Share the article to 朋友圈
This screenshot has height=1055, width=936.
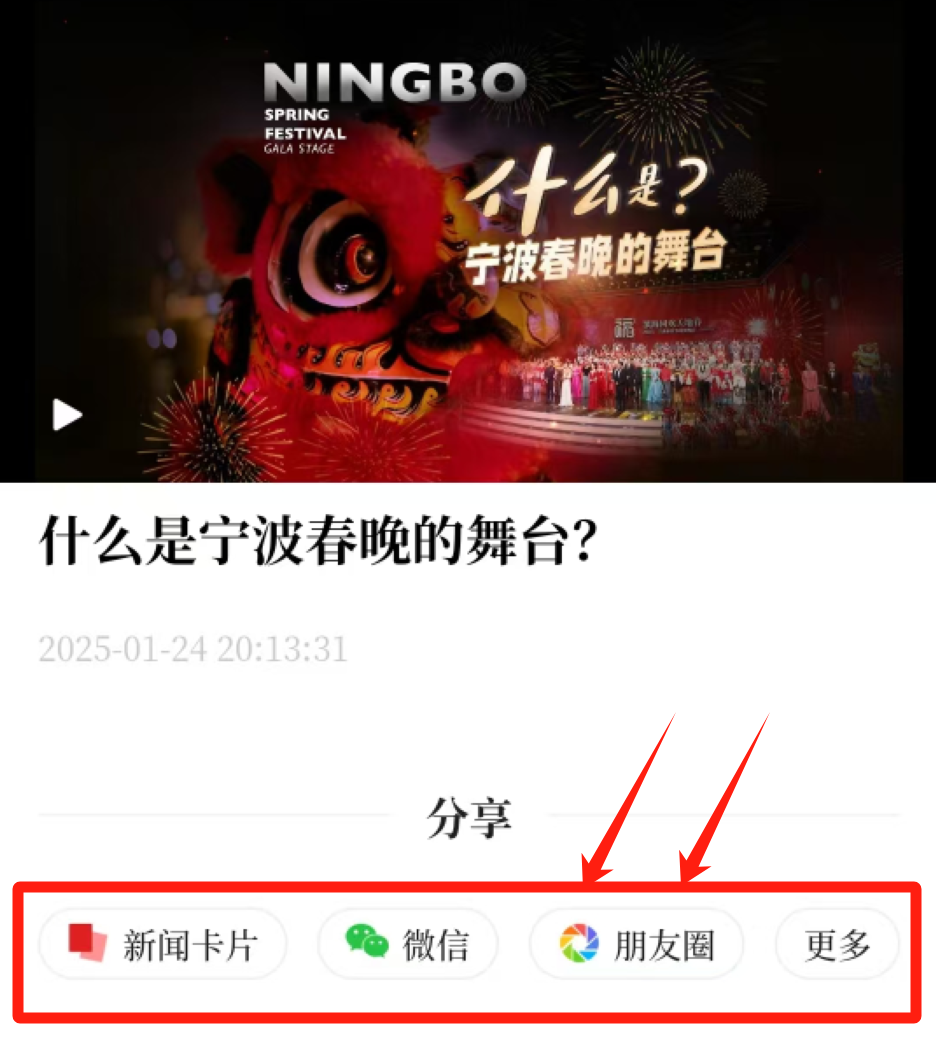pos(637,943)
